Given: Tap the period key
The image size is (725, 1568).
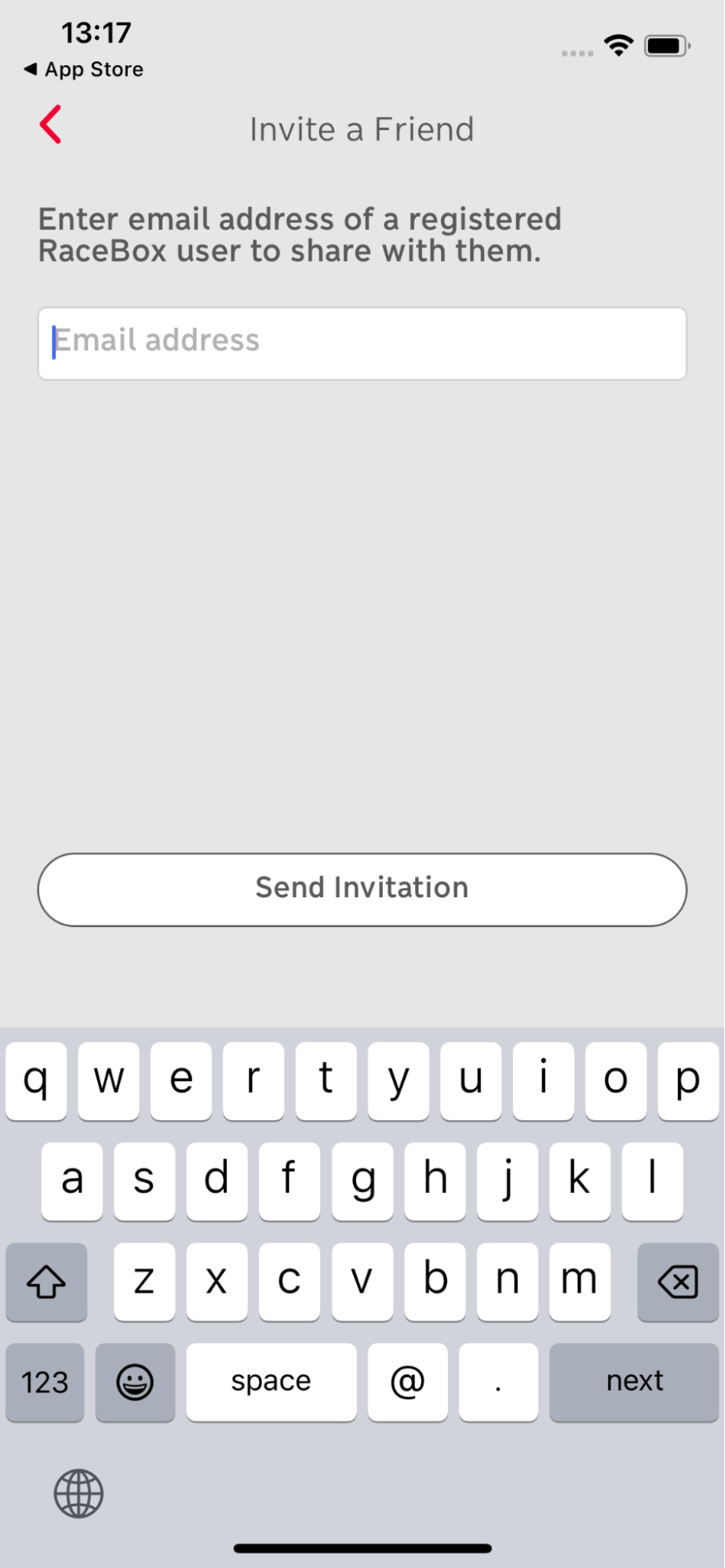Looking at the screenshot, I should coord(498,1382).
